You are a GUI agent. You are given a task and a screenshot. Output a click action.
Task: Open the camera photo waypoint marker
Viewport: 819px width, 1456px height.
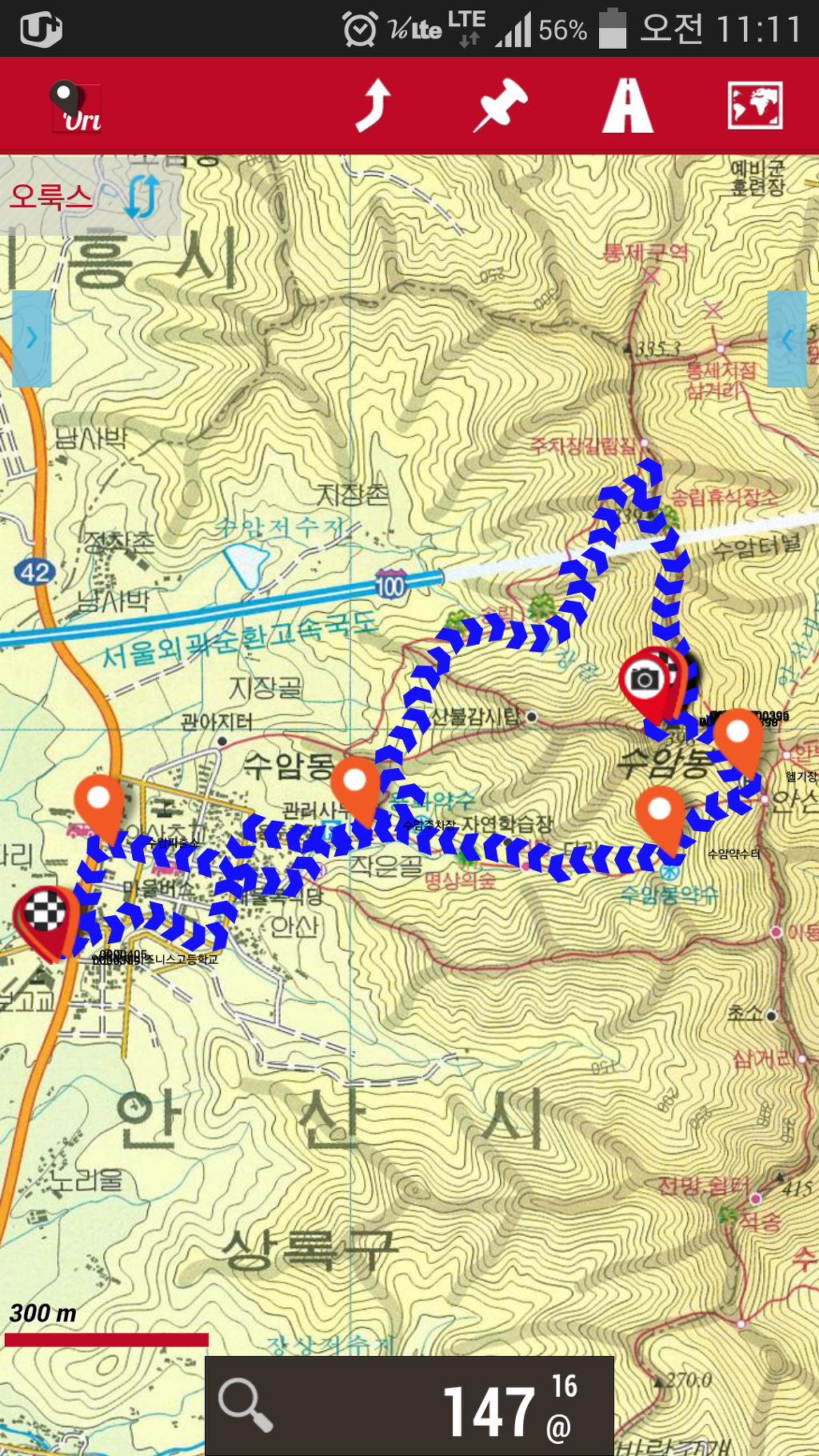pos(644,681)
